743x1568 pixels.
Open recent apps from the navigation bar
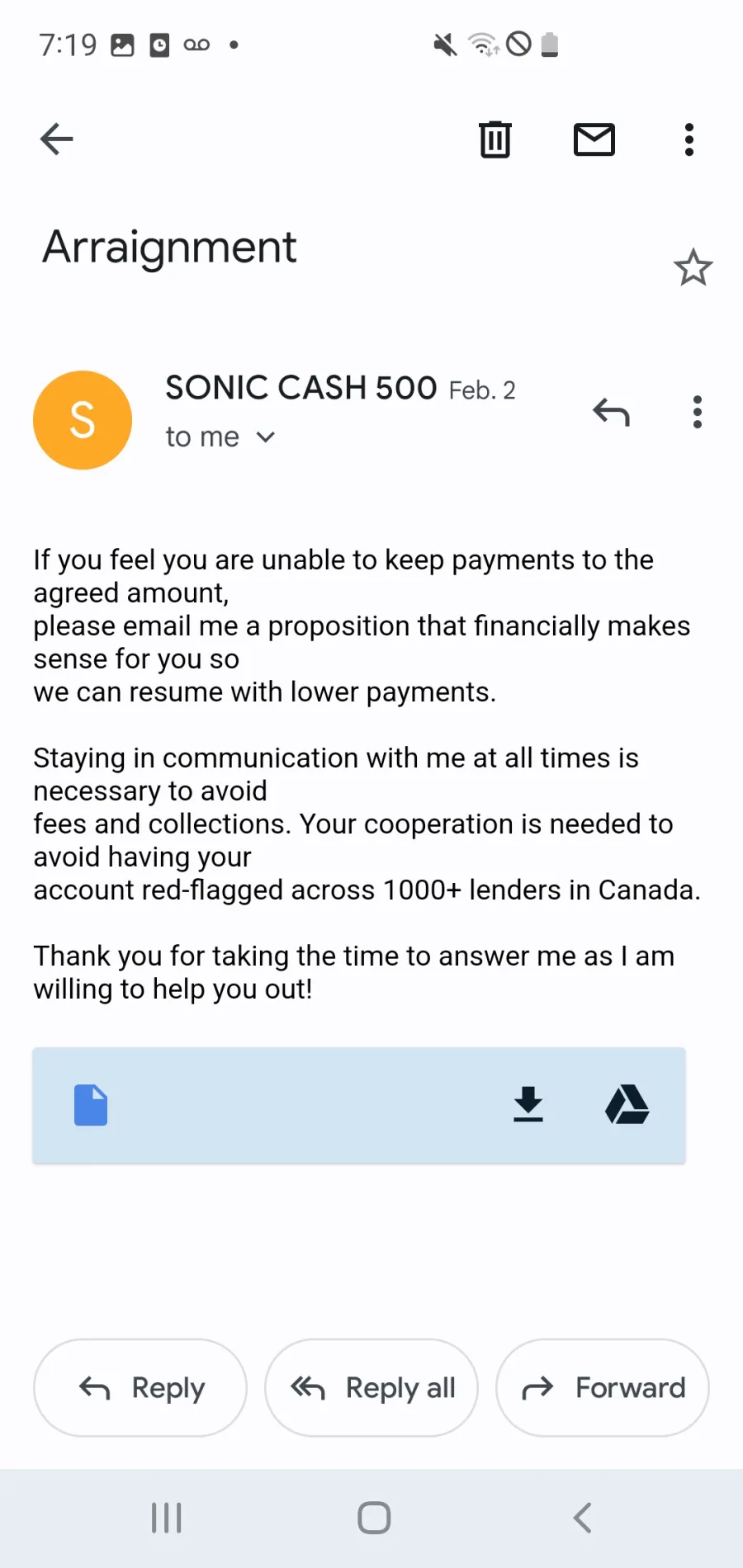coord(167,1518)
